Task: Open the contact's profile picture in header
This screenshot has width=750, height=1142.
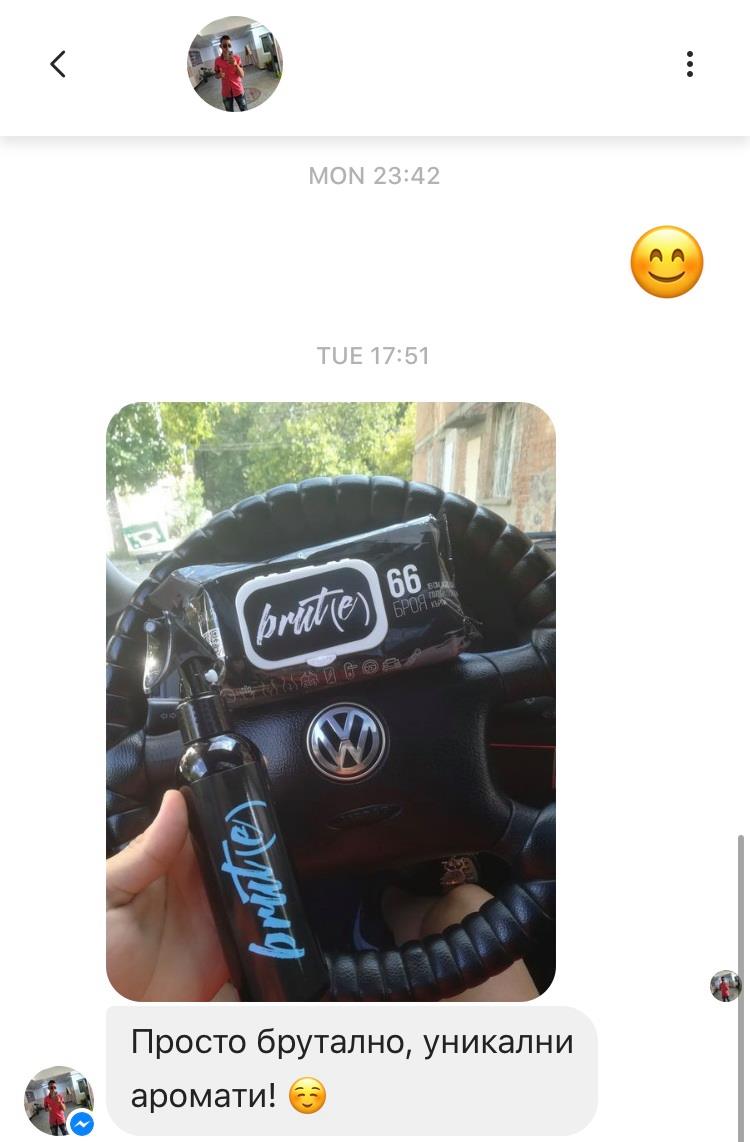Action: tap(234, 64)
